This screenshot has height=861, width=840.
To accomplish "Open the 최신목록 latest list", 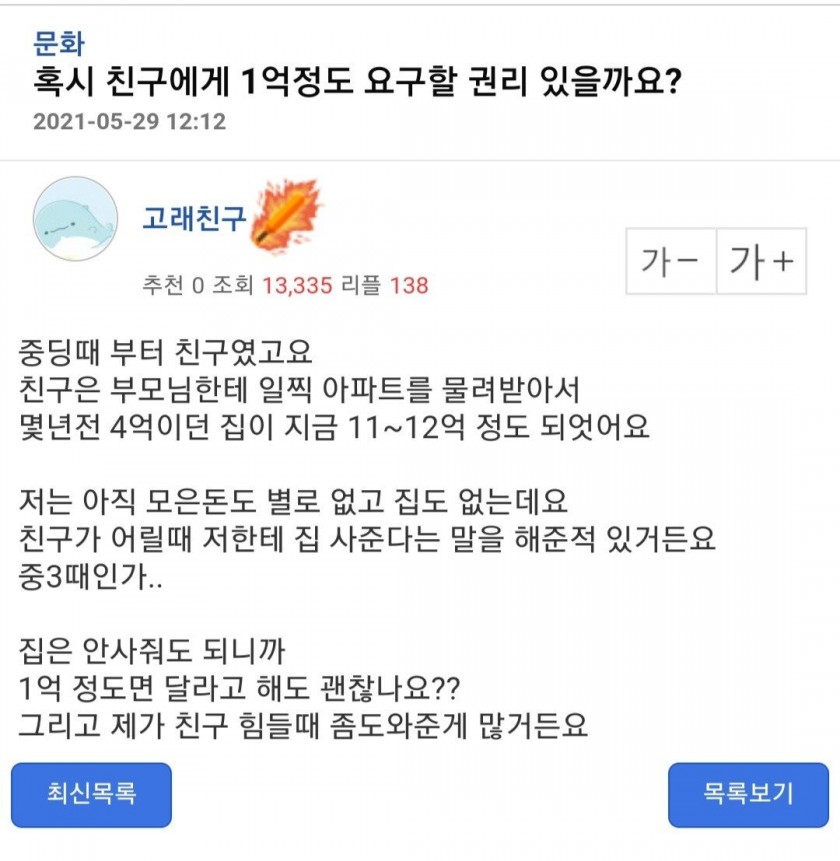I will click(91, 795).
